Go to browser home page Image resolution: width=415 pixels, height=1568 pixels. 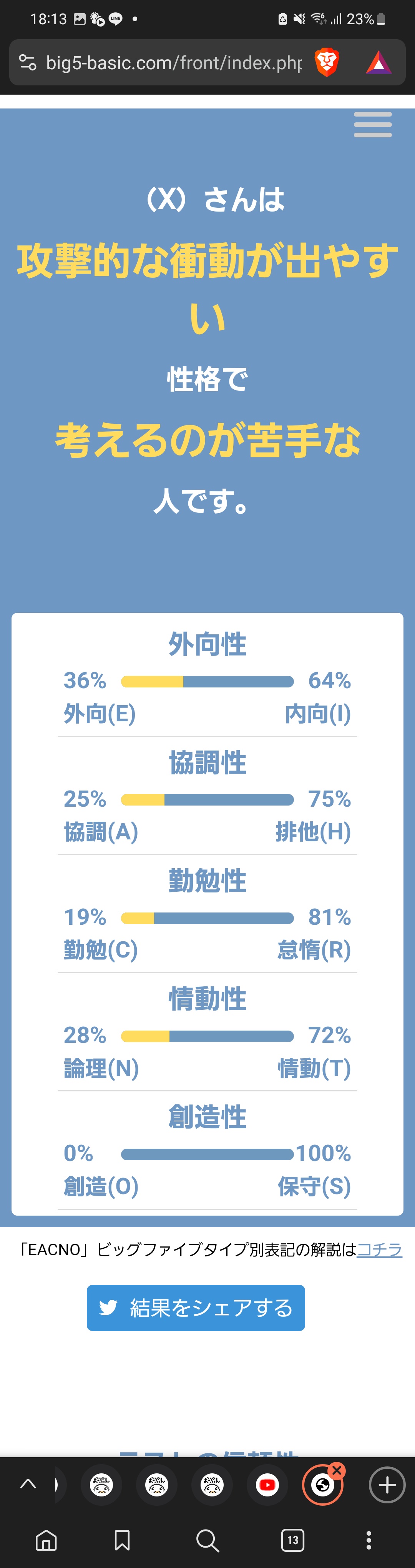(46, 1540)
